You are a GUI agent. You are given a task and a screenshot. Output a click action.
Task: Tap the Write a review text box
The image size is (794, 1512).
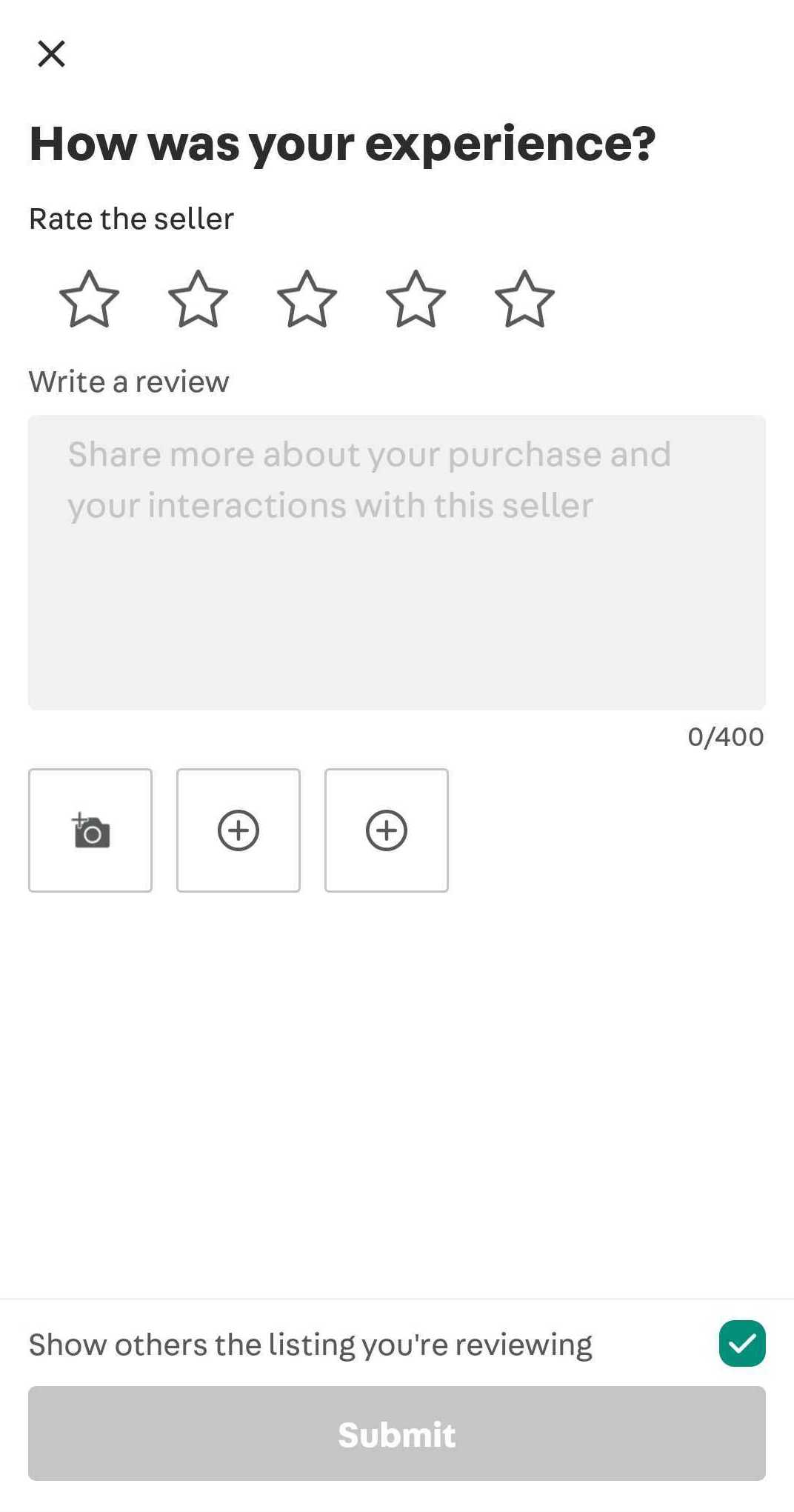tap(397, 562)
